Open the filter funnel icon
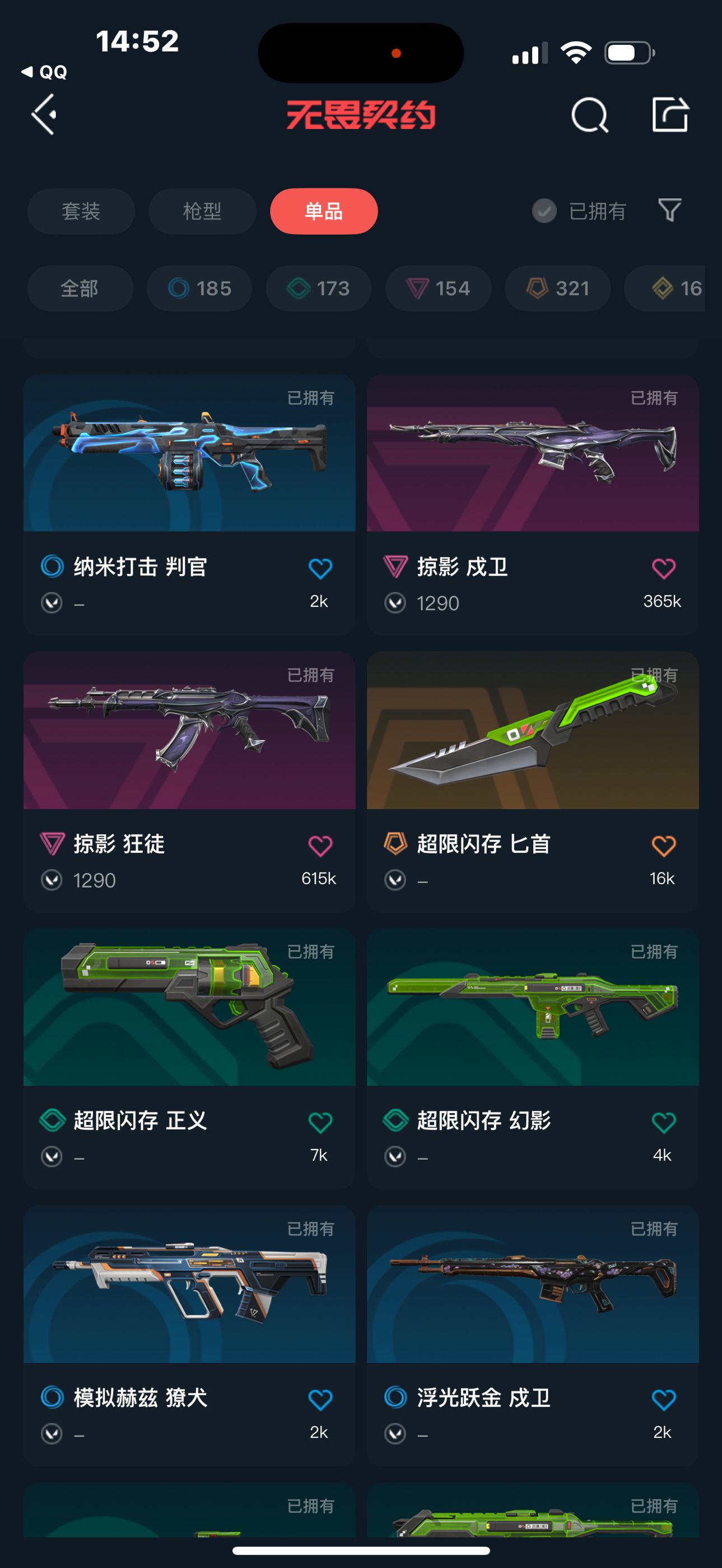Viewport: 722px width, 1568px height. click(670, 211)
